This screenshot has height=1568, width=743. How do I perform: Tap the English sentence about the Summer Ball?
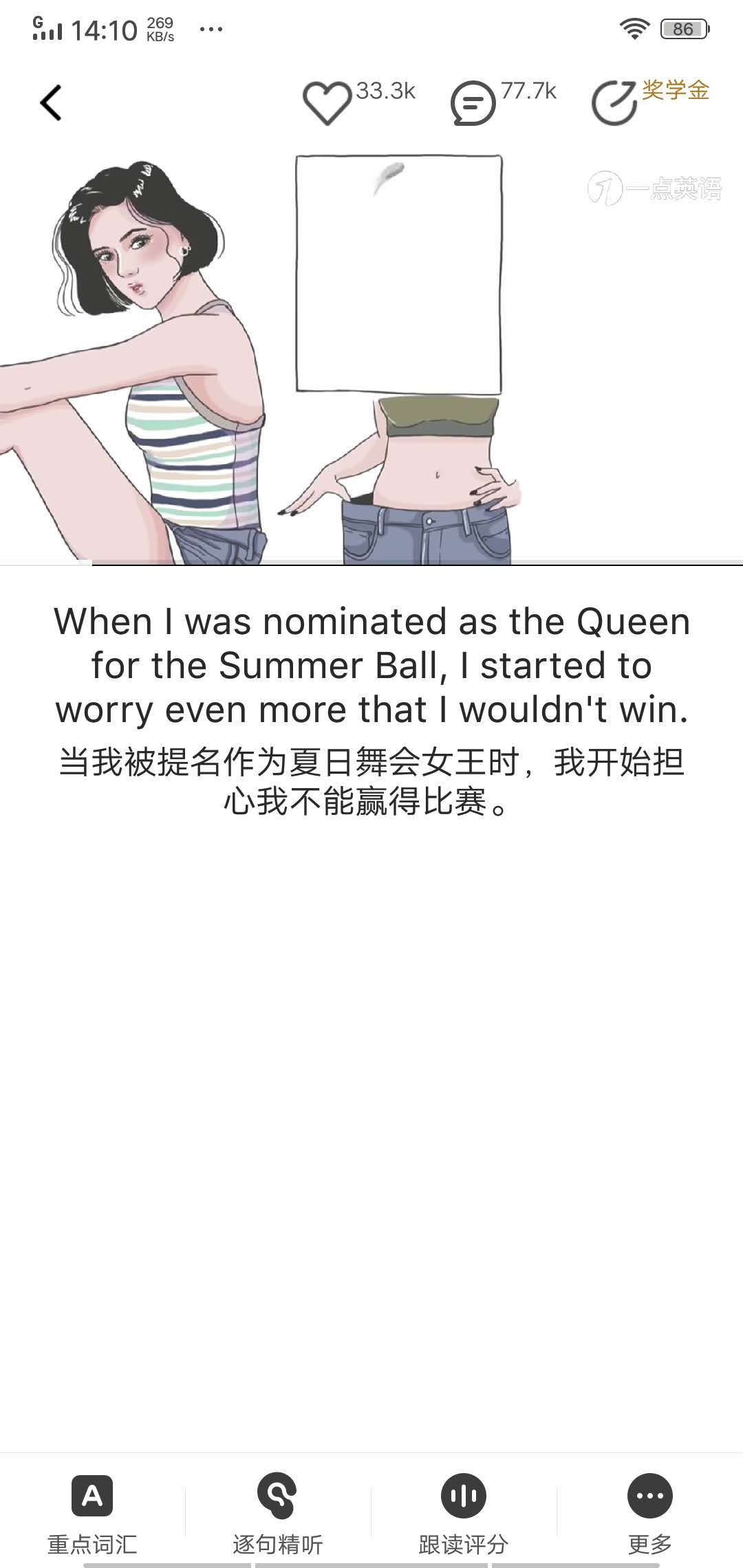click(x=371, y=665)
